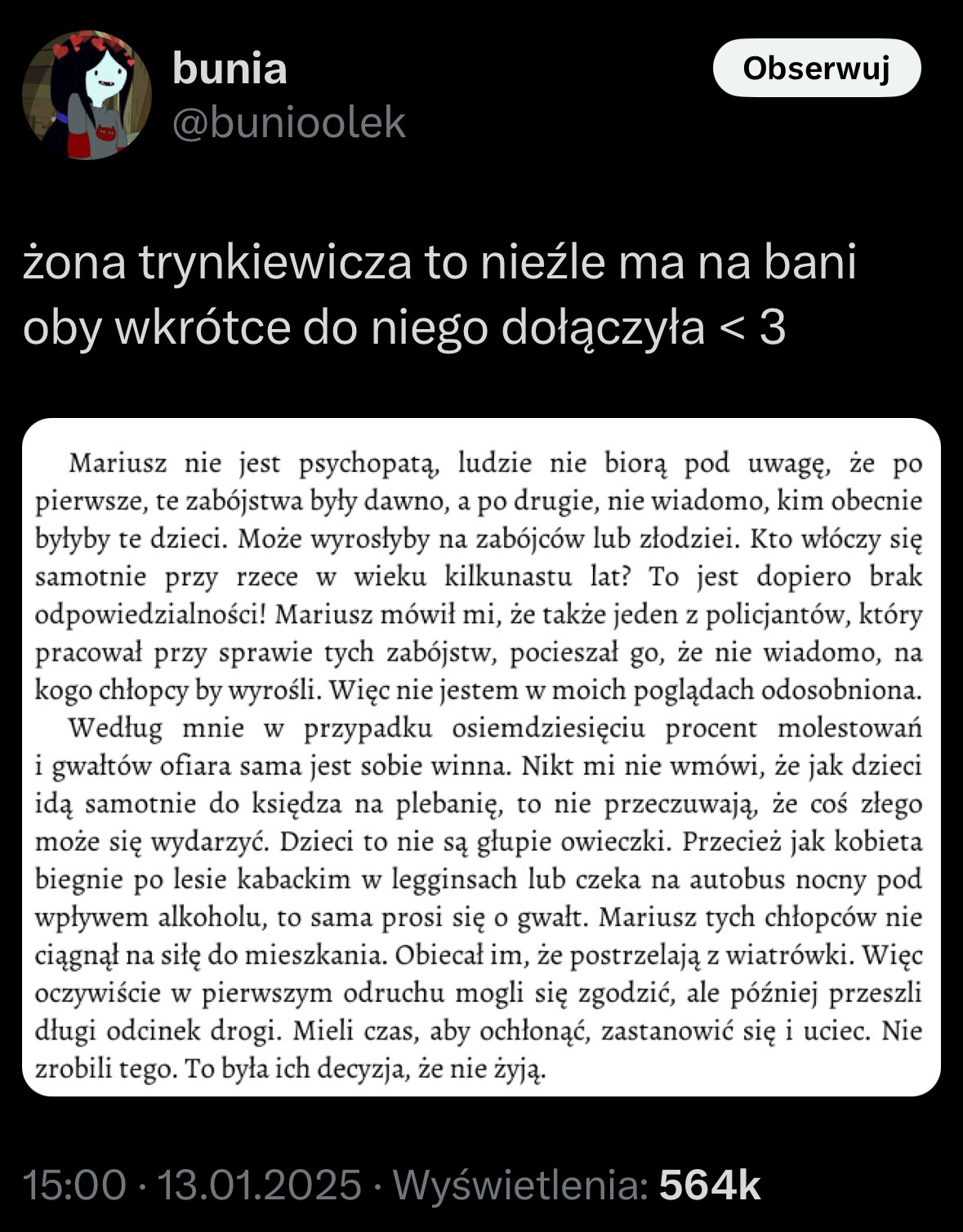This screenshot has width=963, height=1232.
Task: Open bunia's profile picture
Action: (87, 95)
